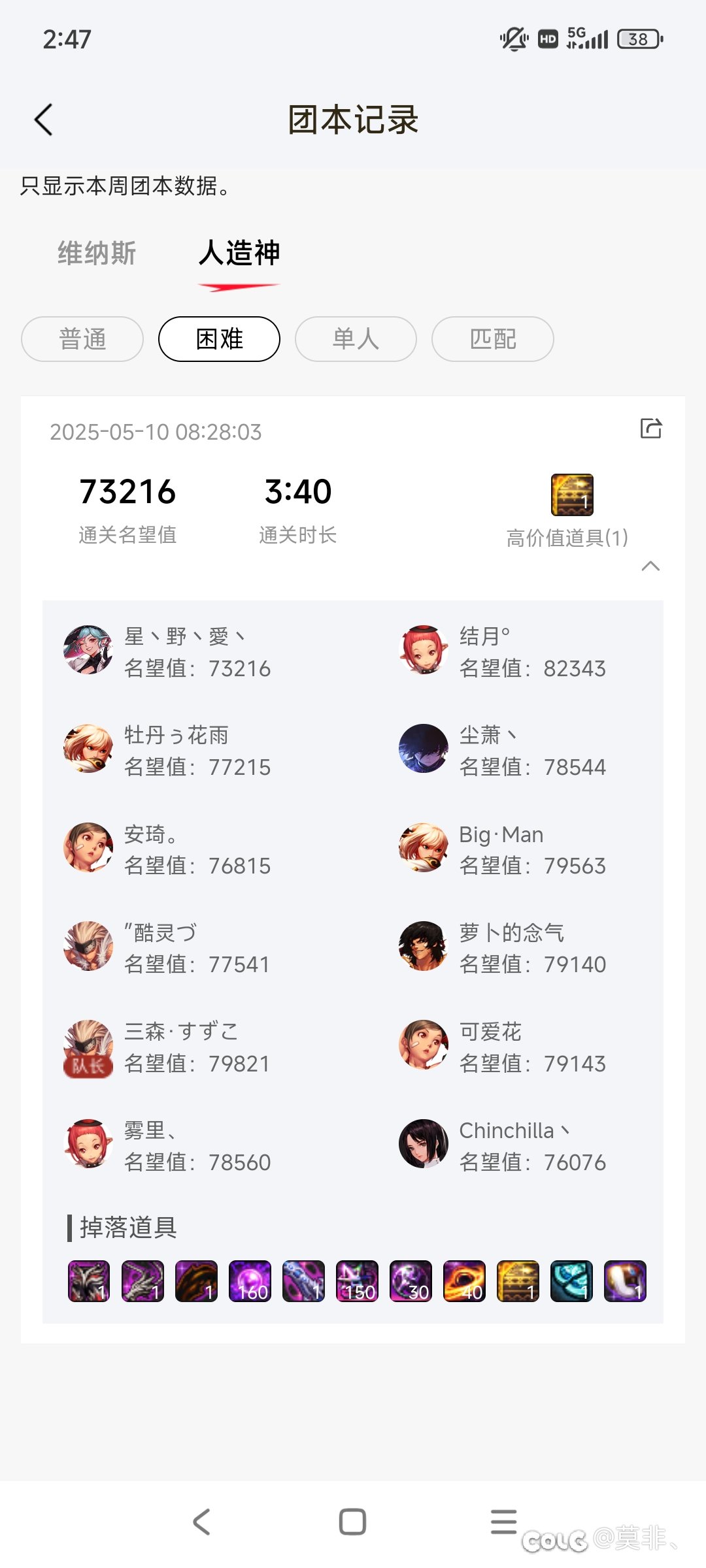
Task: Filter records by 单人 mode
Action: tap(356, 339)
